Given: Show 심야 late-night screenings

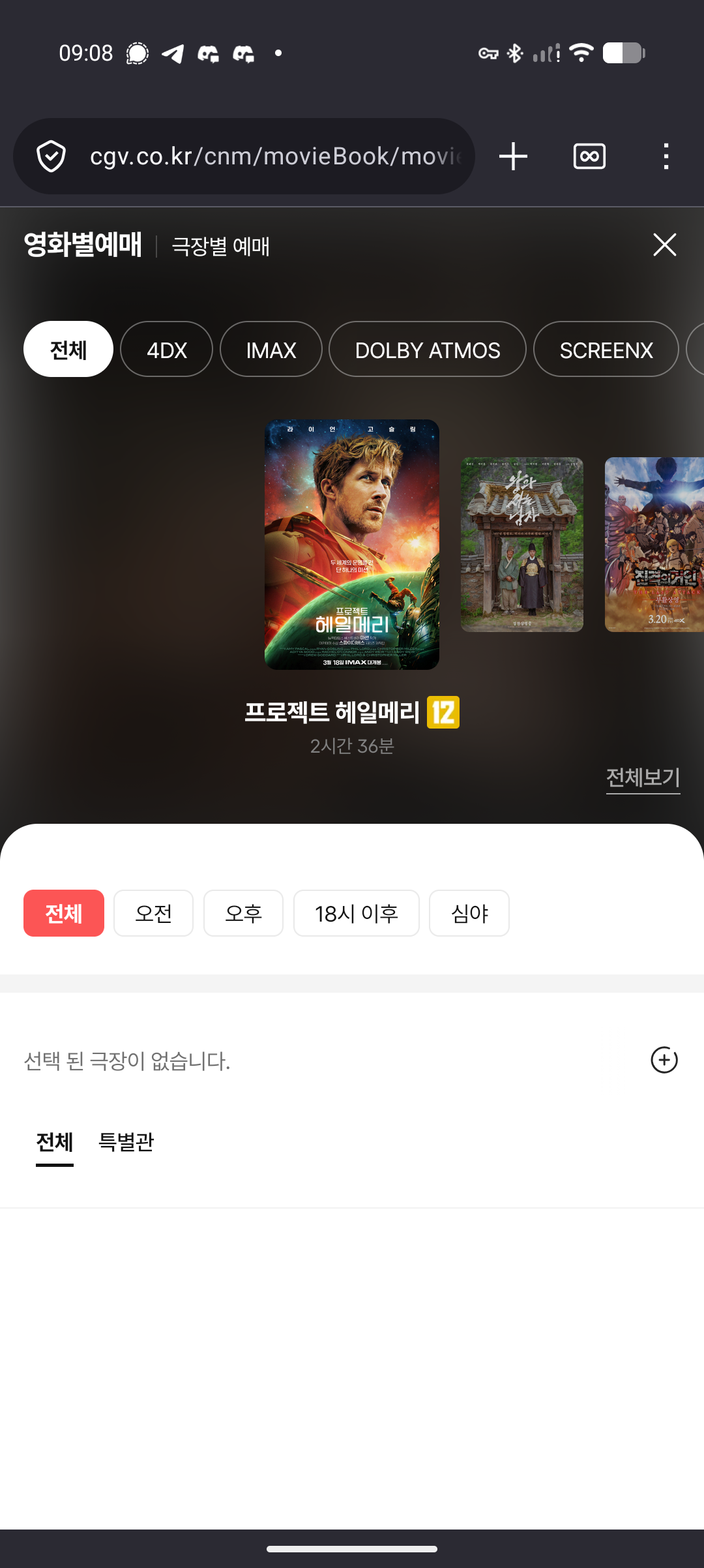Looking at the screenshot, I should (469, 913).
